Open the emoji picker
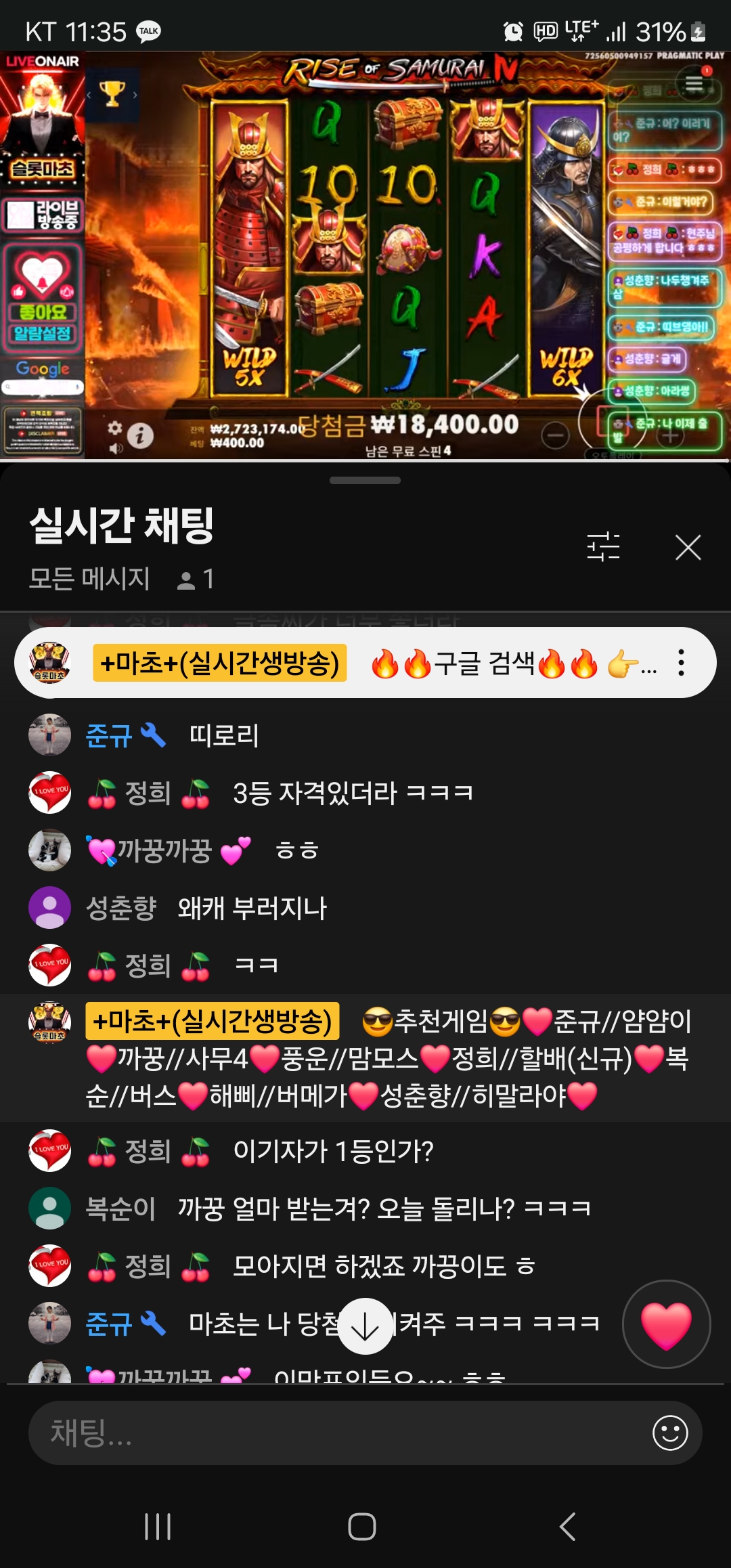731x1568 pixels. [670, 1433]
